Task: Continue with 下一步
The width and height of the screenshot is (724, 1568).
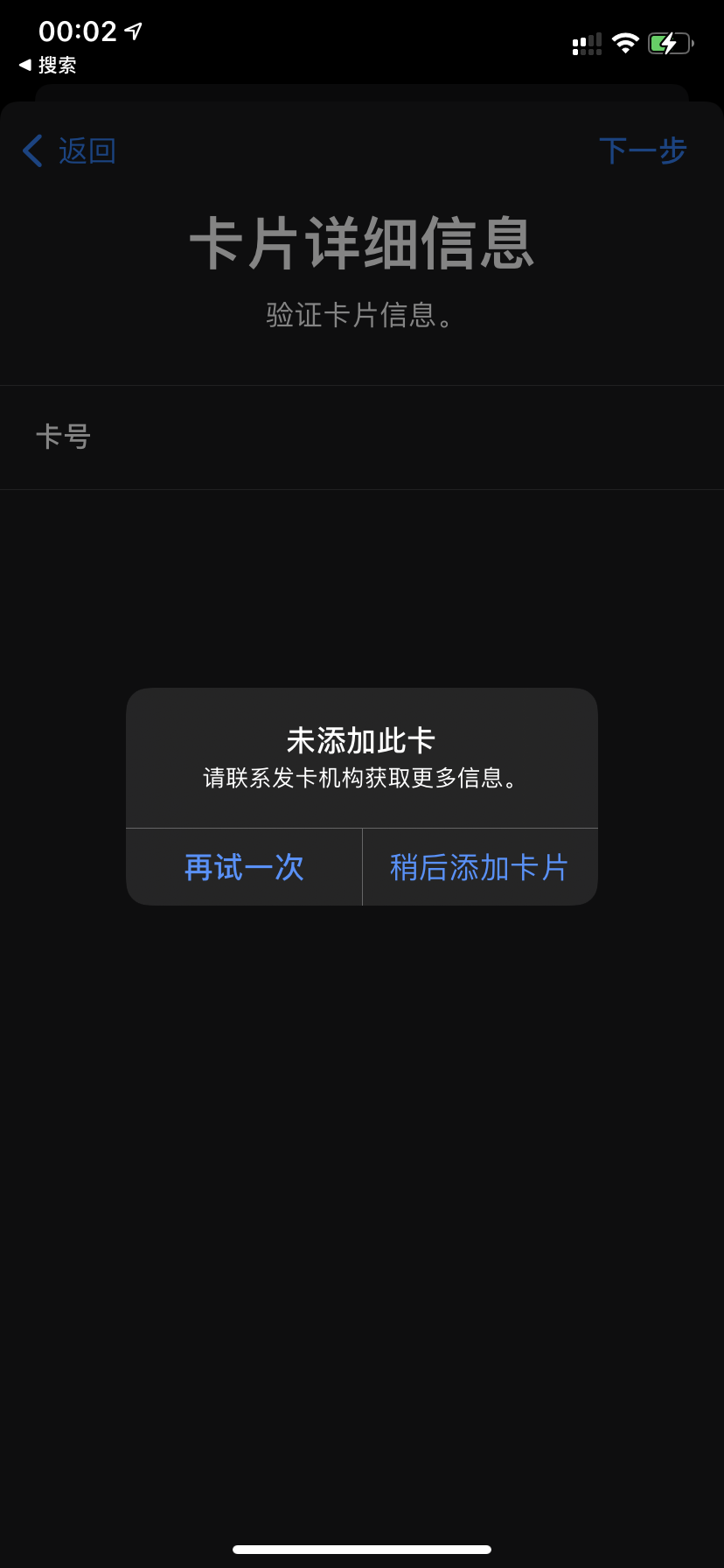Action: [643, 151]
